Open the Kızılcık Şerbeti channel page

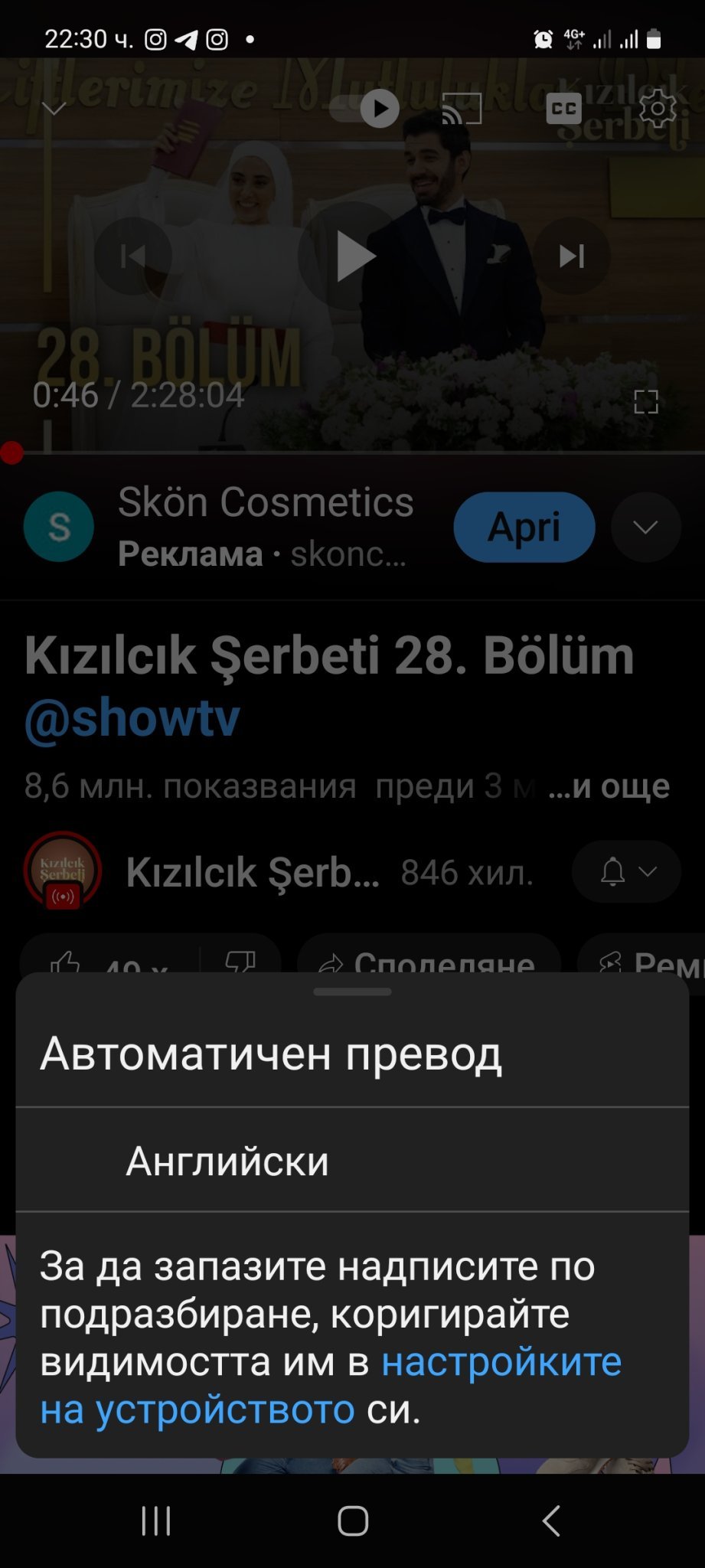pyautogui.click(x=253, y=872)
